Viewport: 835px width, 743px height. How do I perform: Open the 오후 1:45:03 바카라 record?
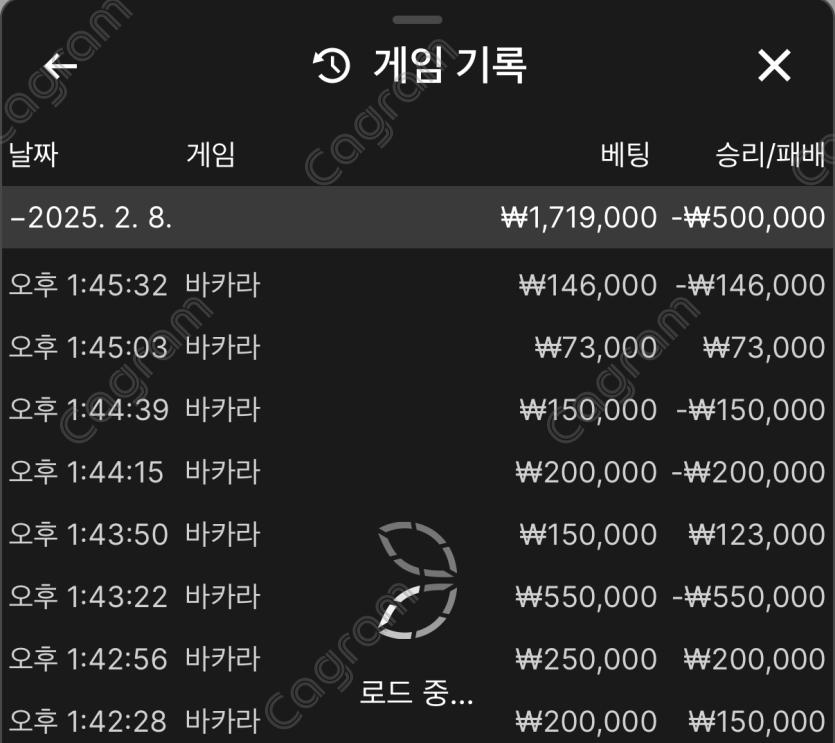tap(417, 348)
